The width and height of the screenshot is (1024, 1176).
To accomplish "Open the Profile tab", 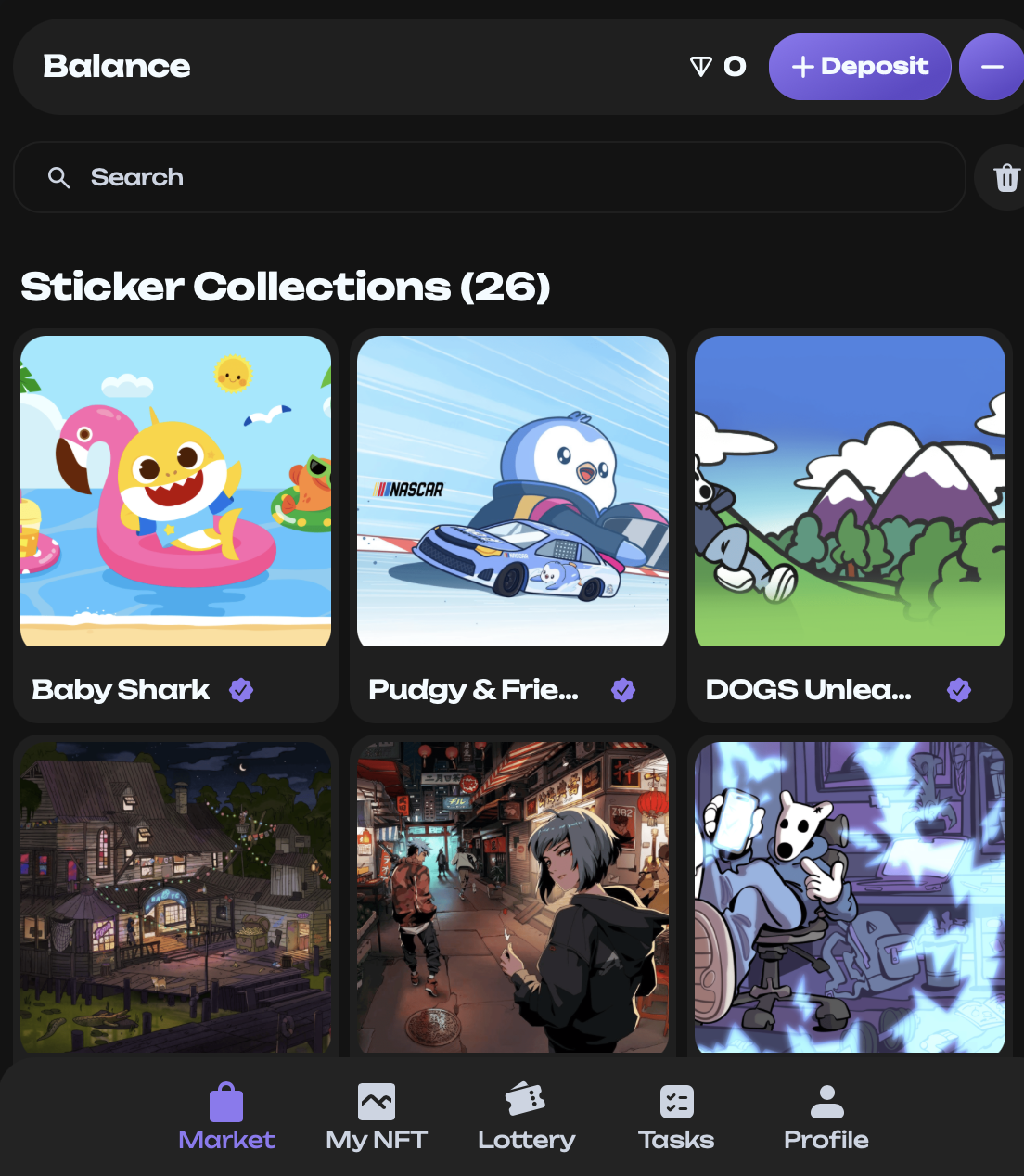I will (x=826, y=1117).
